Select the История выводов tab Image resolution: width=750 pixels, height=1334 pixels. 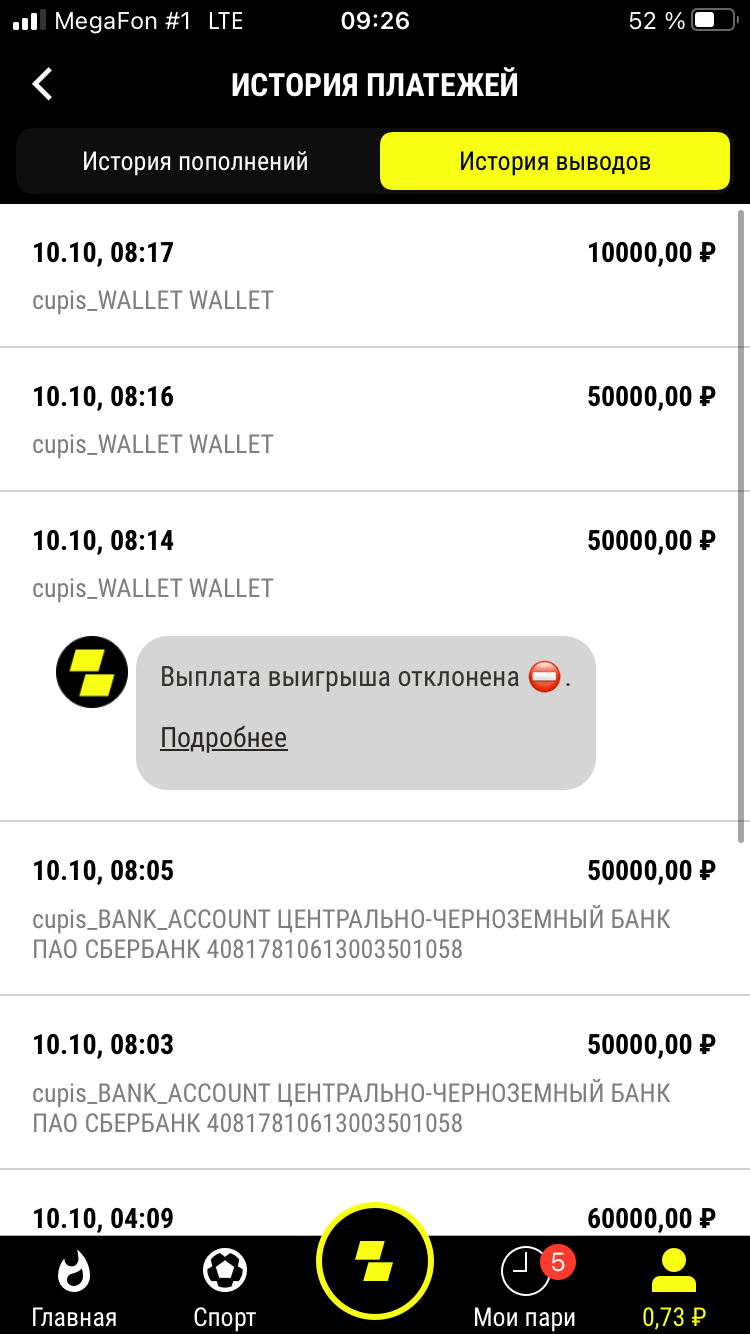point(555,161)
